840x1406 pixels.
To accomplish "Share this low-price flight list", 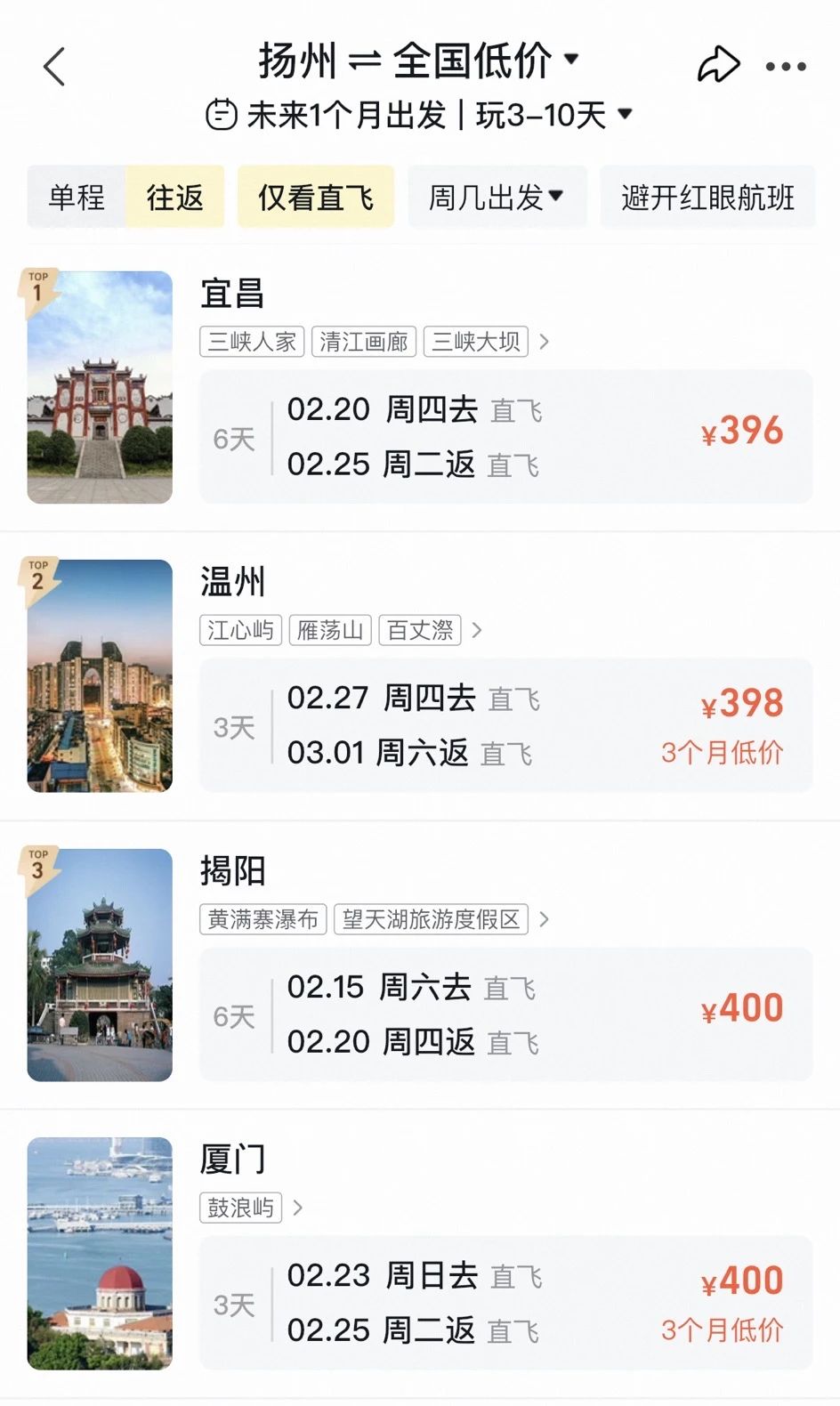I will tap(718, 65).
